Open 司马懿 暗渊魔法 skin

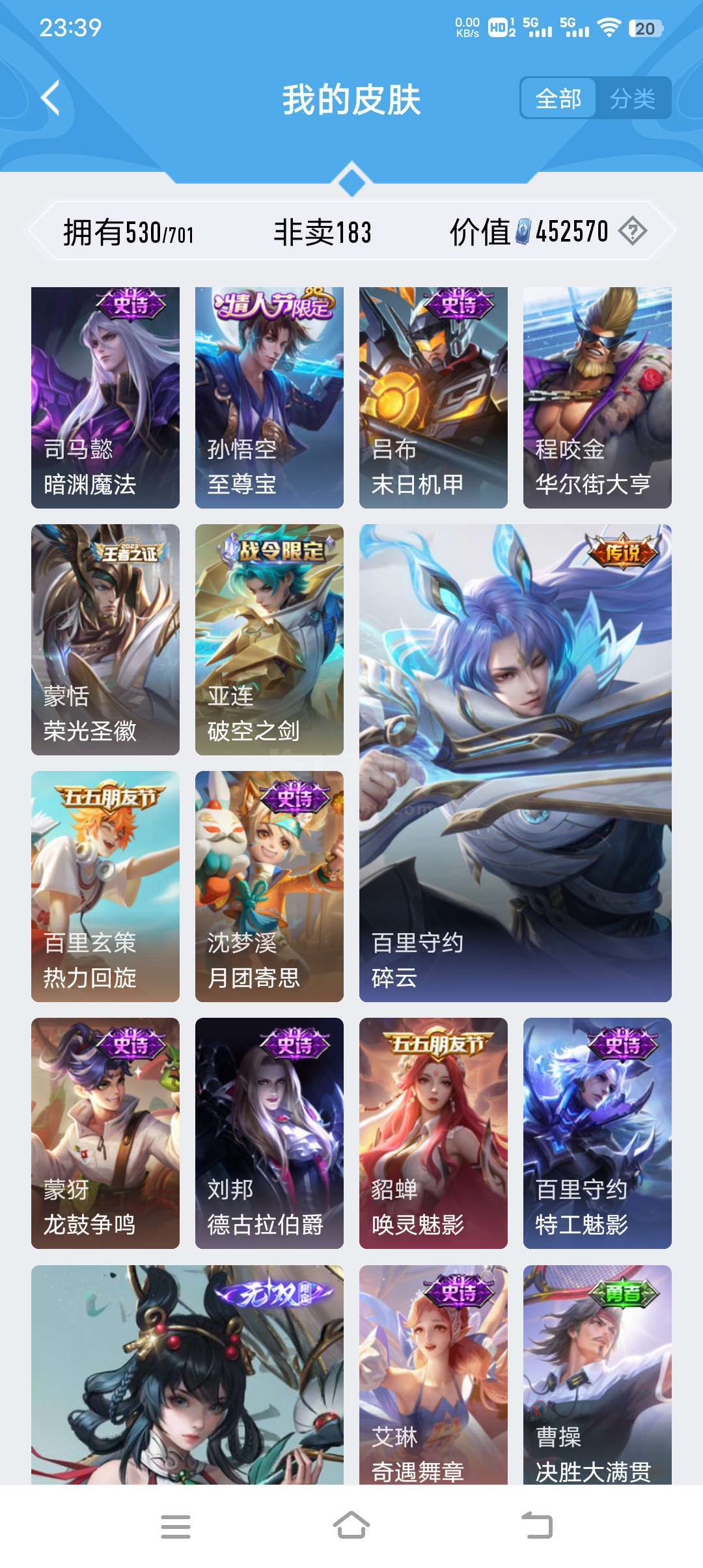point(105,397)
